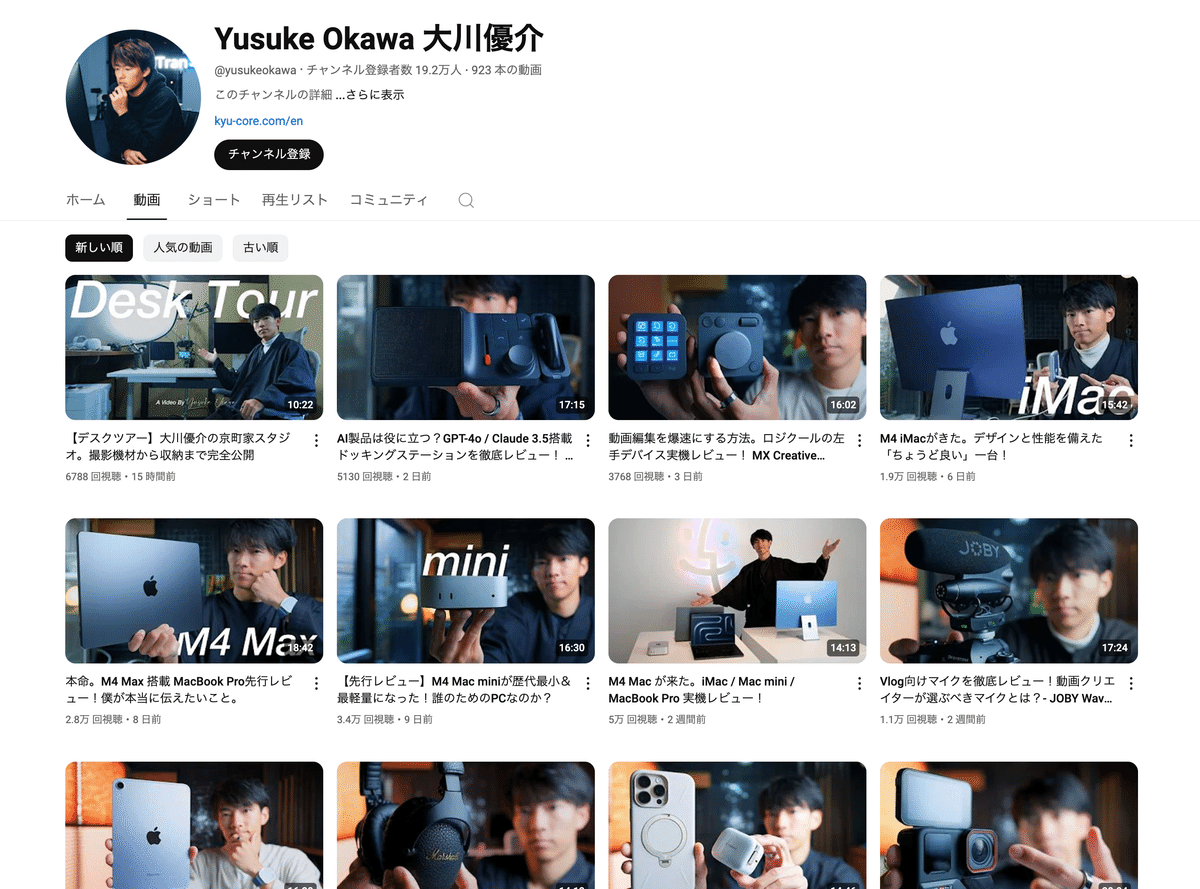Open the M4 Max MacBook Pro review
Viewport: 1200px width, 889px height.
point(194,590)
